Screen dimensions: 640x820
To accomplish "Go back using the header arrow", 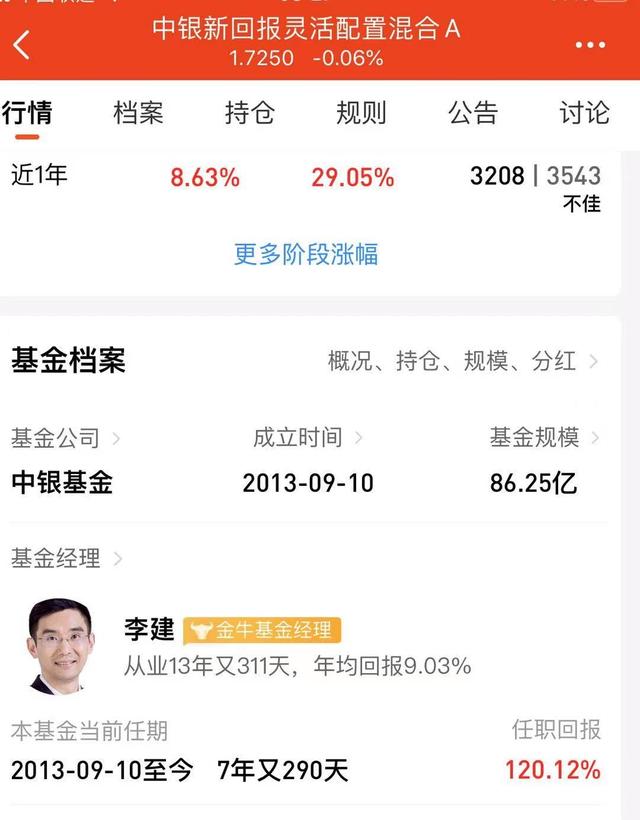I will click(22, 44).
